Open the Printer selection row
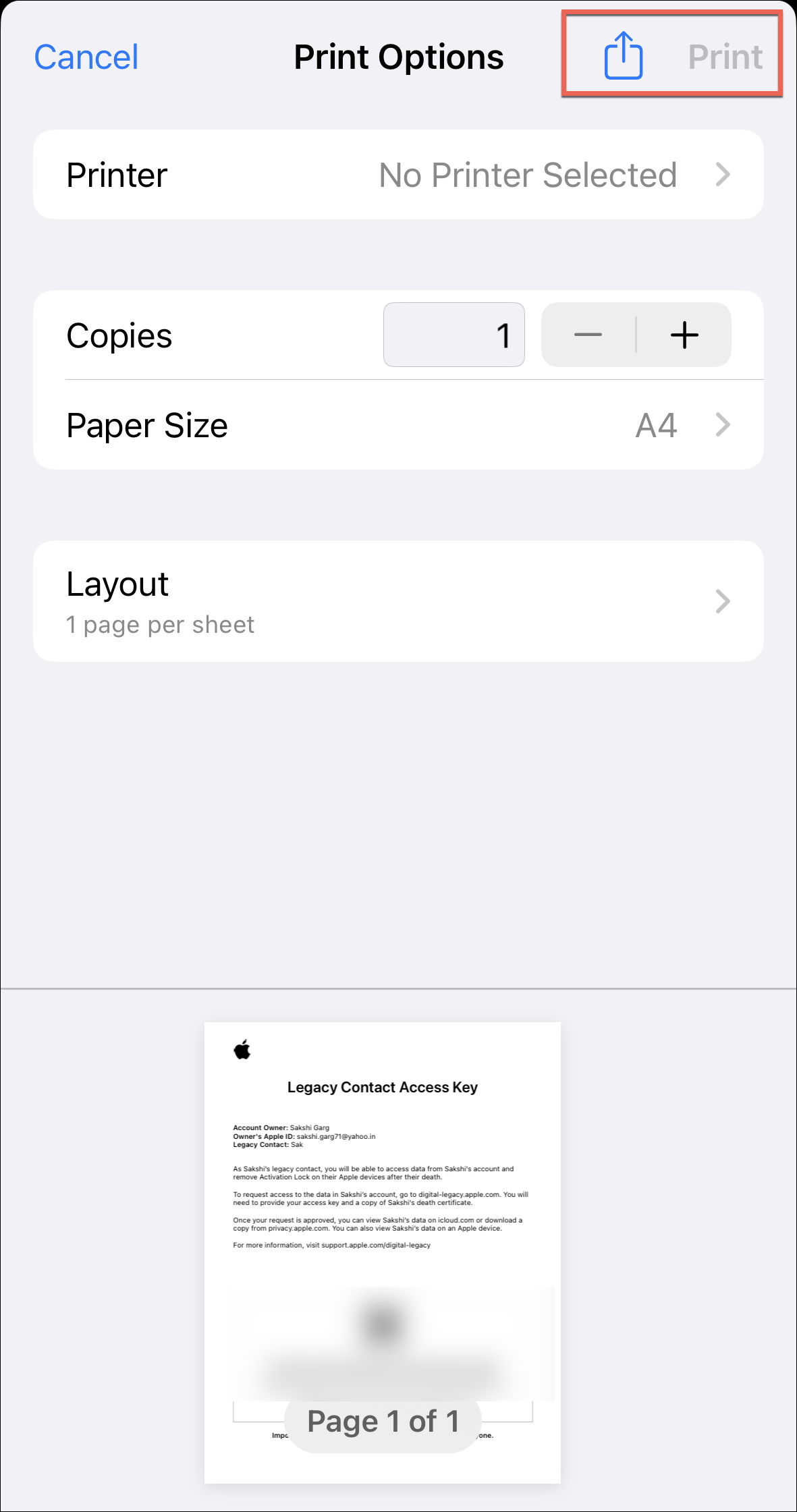 (398, 175)
